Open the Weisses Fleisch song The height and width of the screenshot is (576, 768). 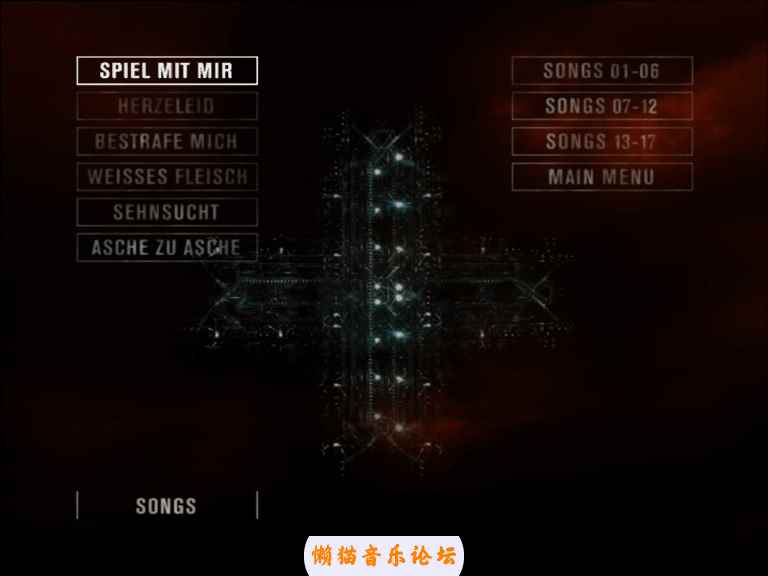pyautogui.click(x=167, y=177)
